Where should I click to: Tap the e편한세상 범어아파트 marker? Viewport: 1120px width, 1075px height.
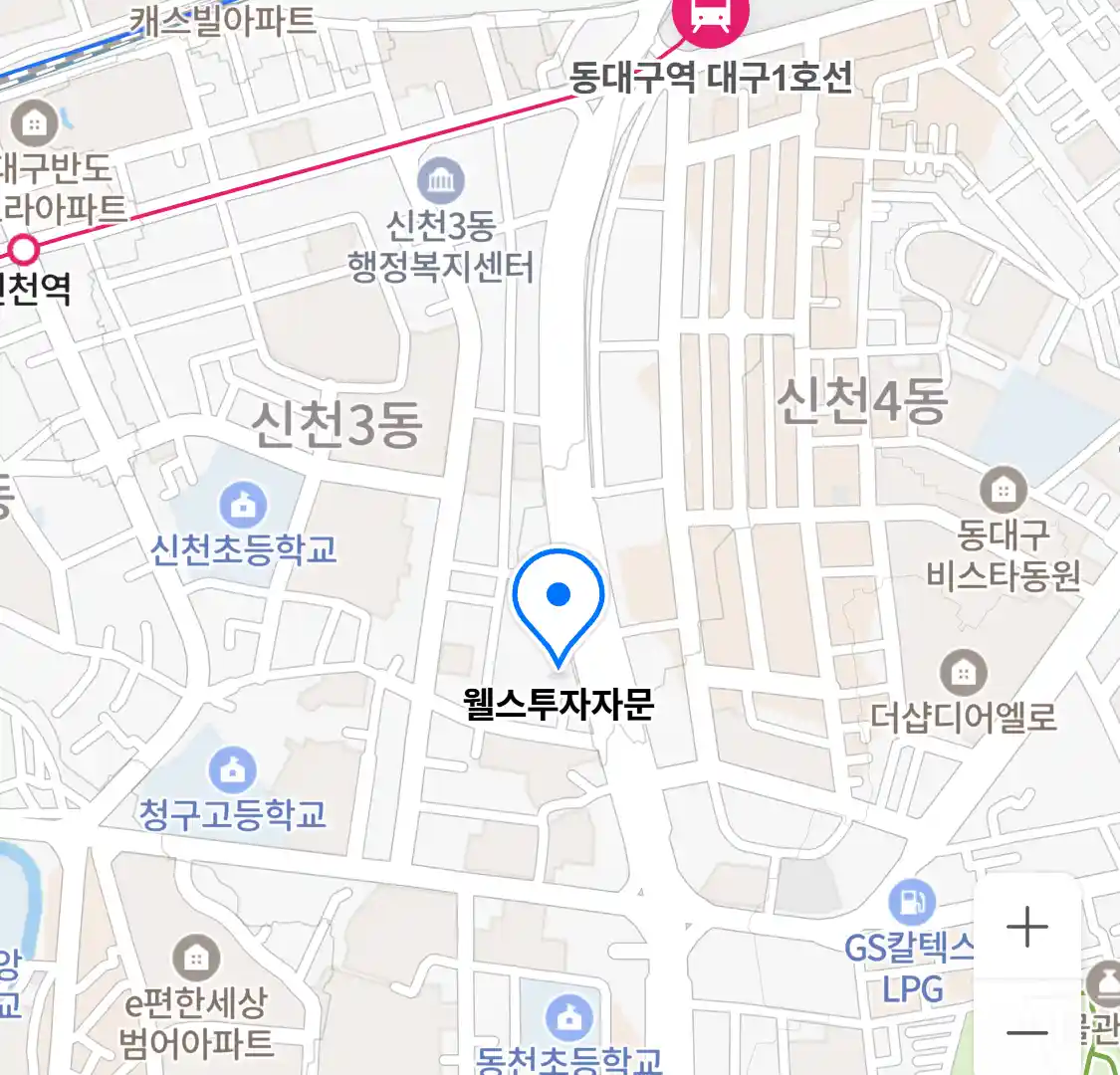tap(196, 959)
